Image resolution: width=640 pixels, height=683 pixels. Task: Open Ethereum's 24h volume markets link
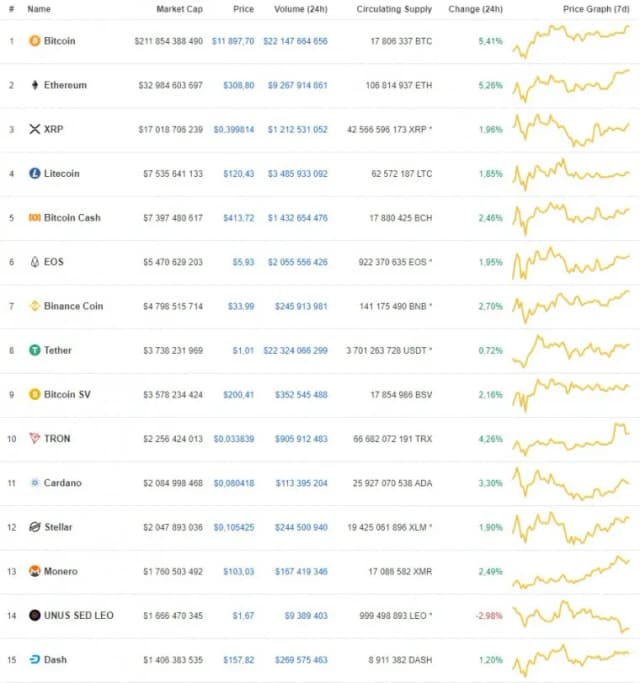pyautogui.click(x=295, y=85)
